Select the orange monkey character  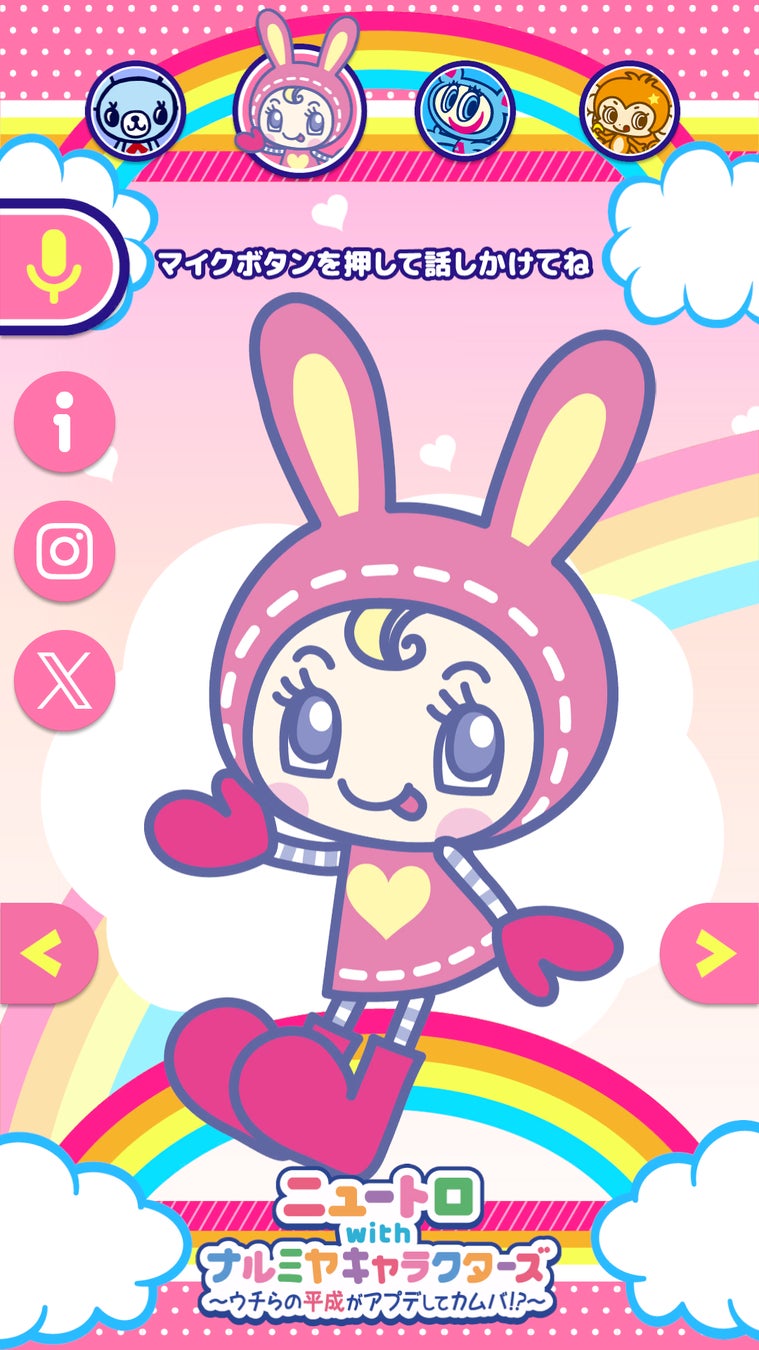[x=629, y=110]
